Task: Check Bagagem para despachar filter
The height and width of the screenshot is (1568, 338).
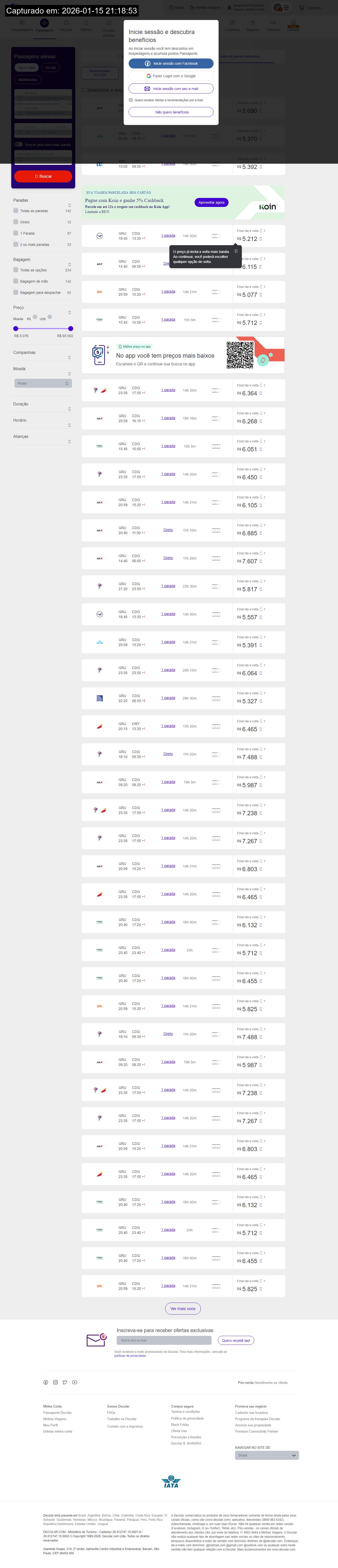Action: (16, 292)
